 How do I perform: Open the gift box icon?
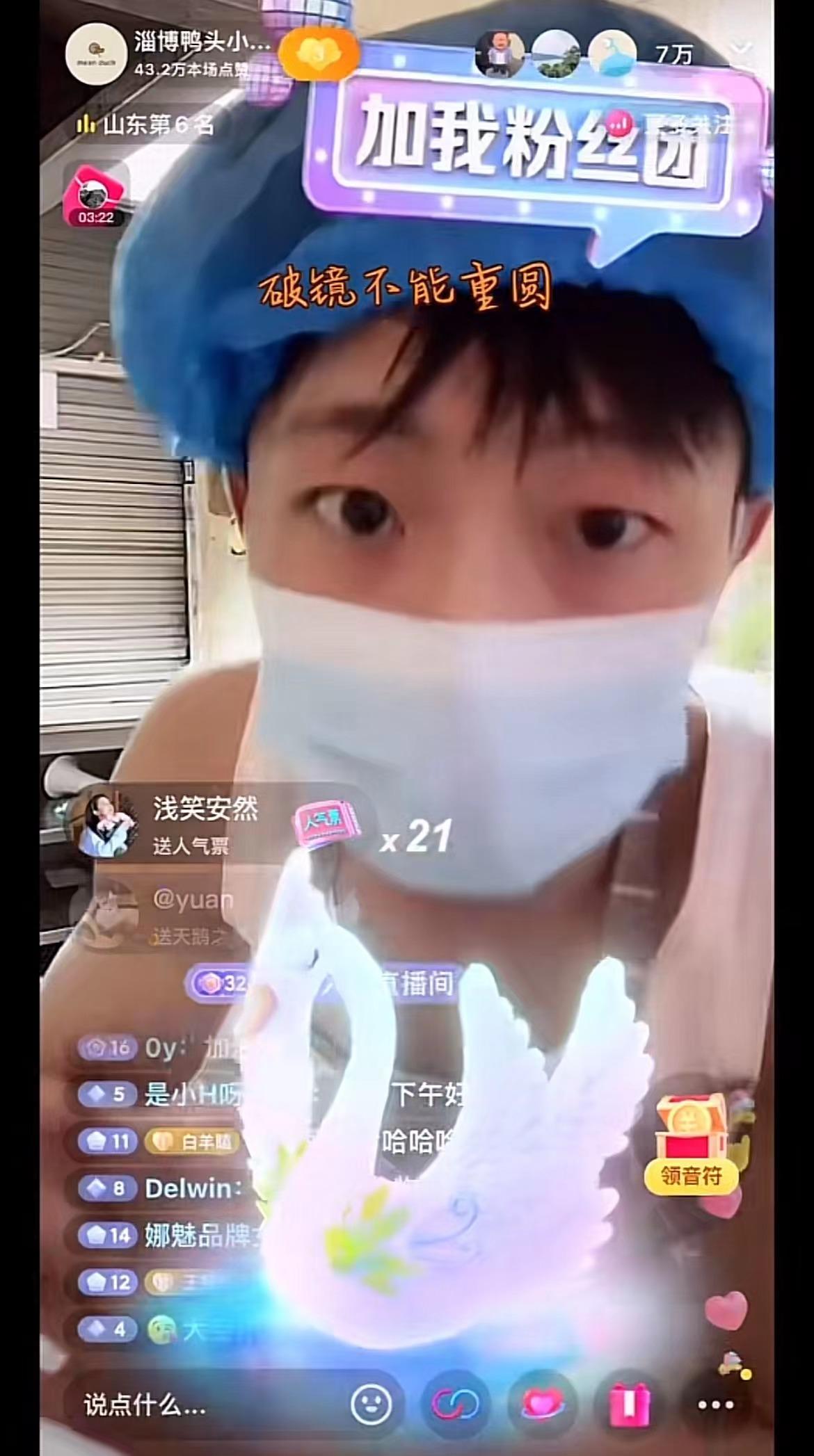point(630,1405)
